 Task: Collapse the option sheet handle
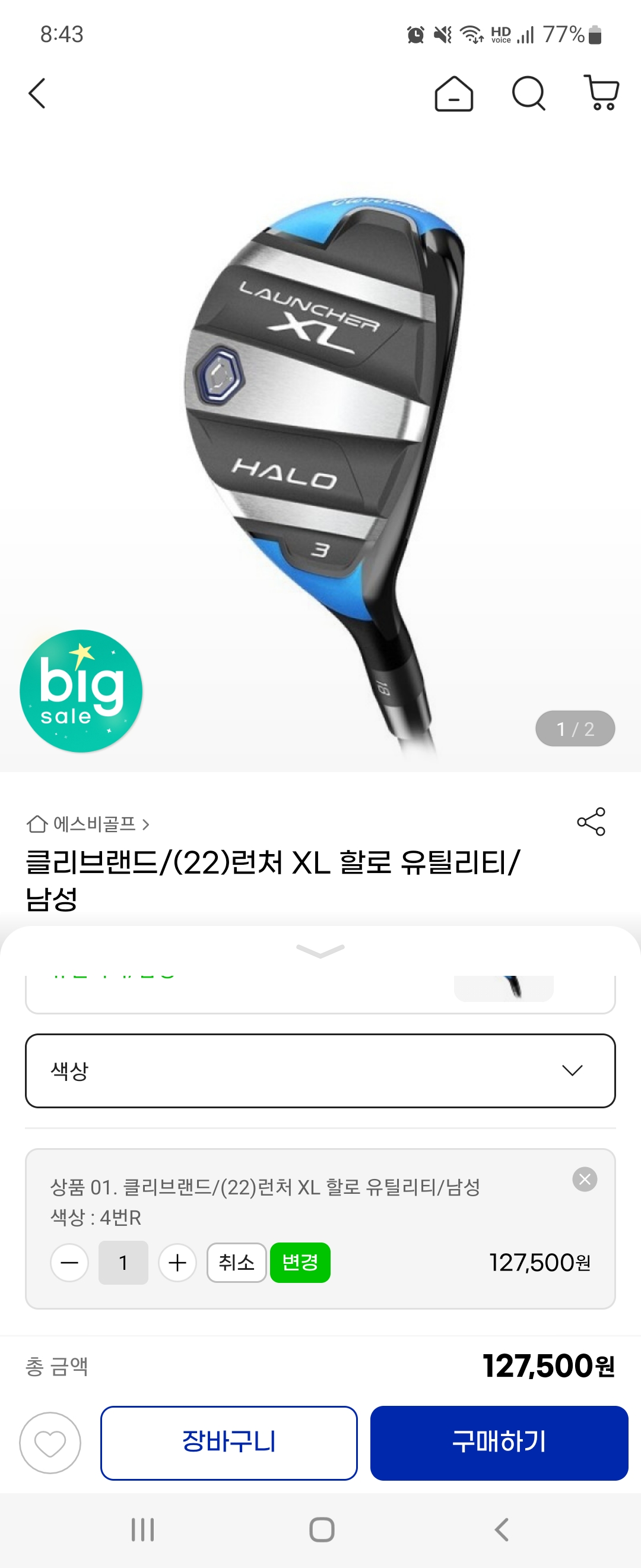(320, 950)
